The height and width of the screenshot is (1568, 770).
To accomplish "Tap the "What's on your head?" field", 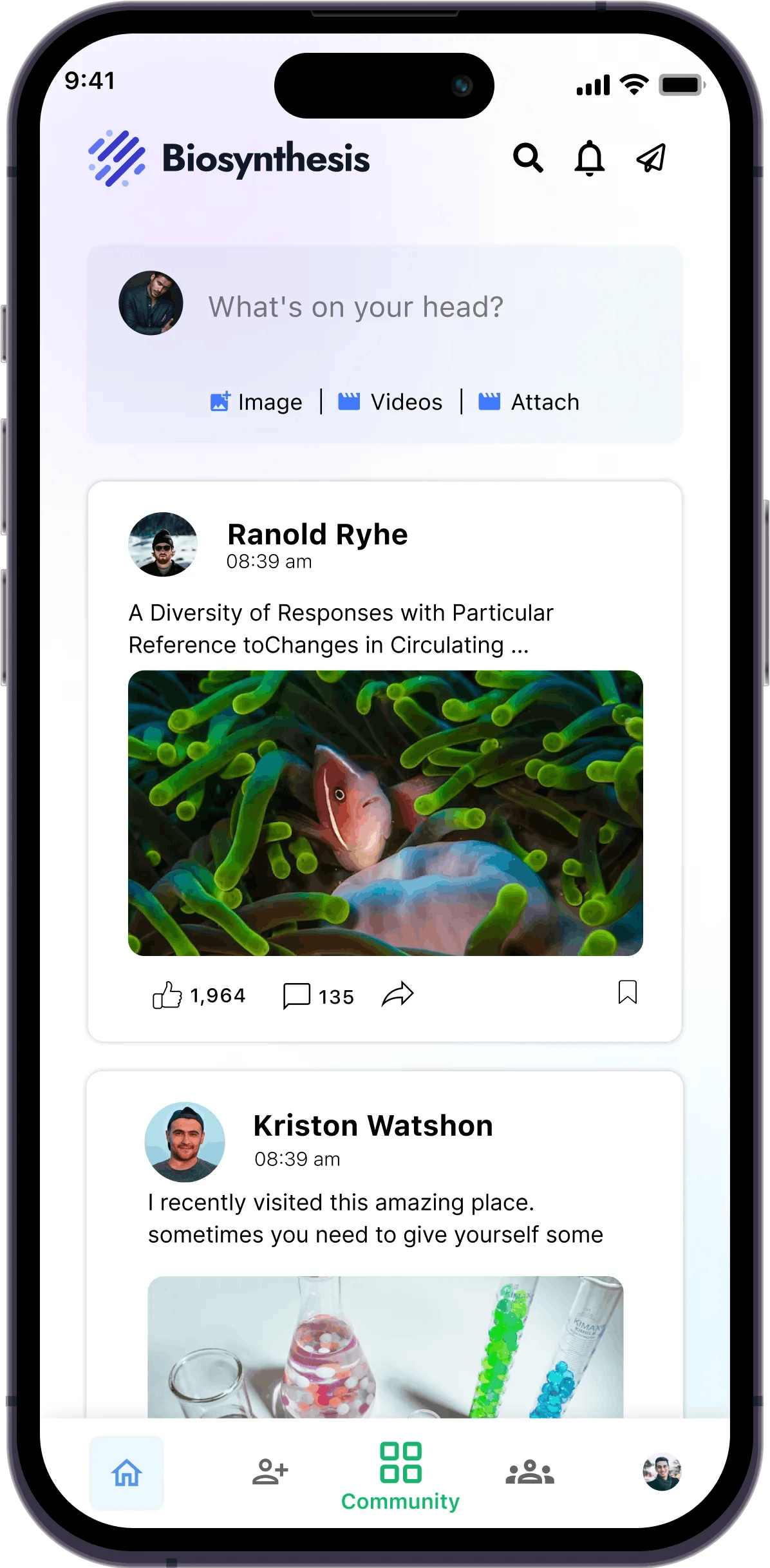I will tap(355, 307).
